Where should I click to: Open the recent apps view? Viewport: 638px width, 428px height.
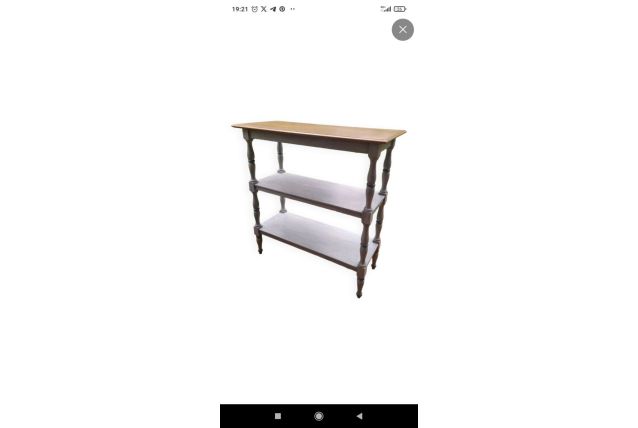point(278,416)
